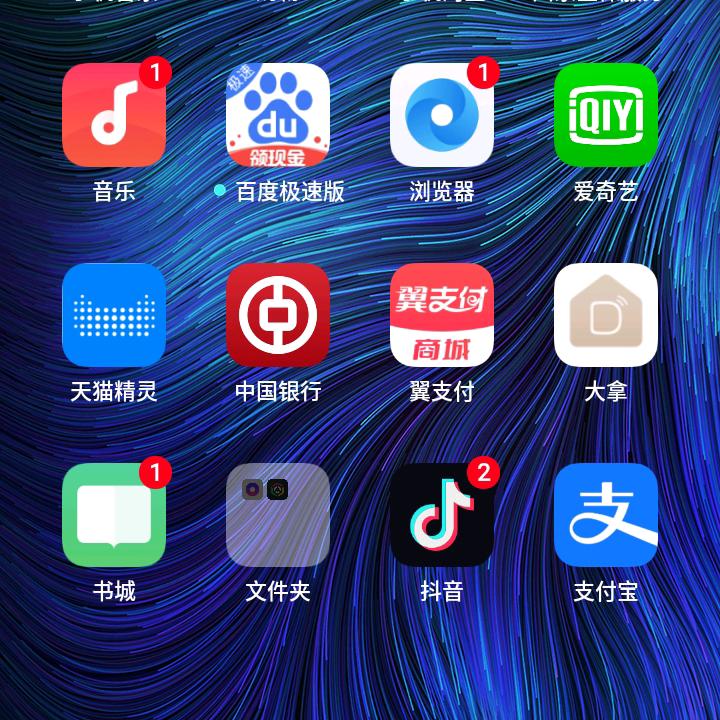
Task: Open the 书城 bookstore app
Action: click(x=114, y=515)
